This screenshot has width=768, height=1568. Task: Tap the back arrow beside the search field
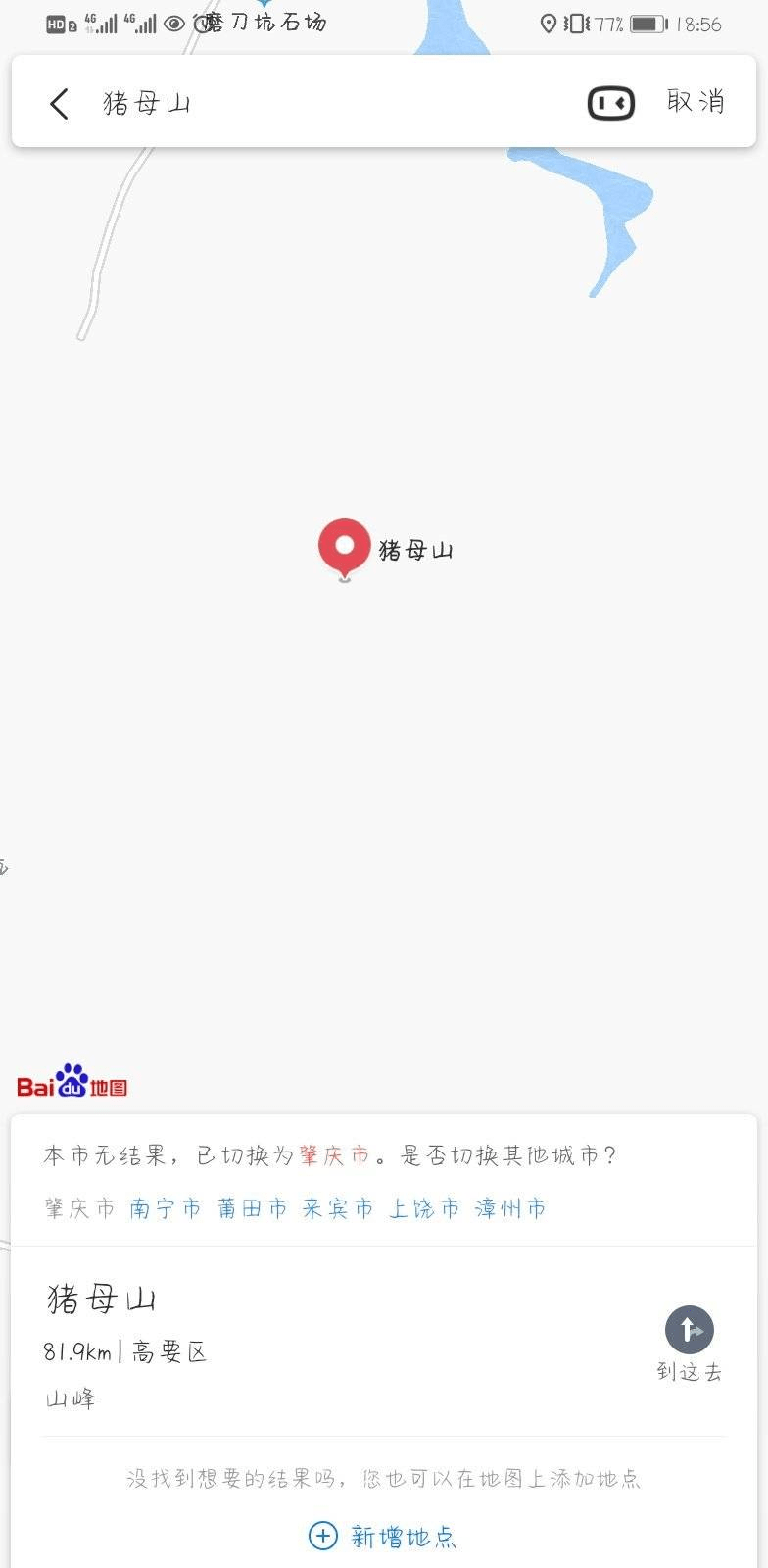[x=59, y=102]
